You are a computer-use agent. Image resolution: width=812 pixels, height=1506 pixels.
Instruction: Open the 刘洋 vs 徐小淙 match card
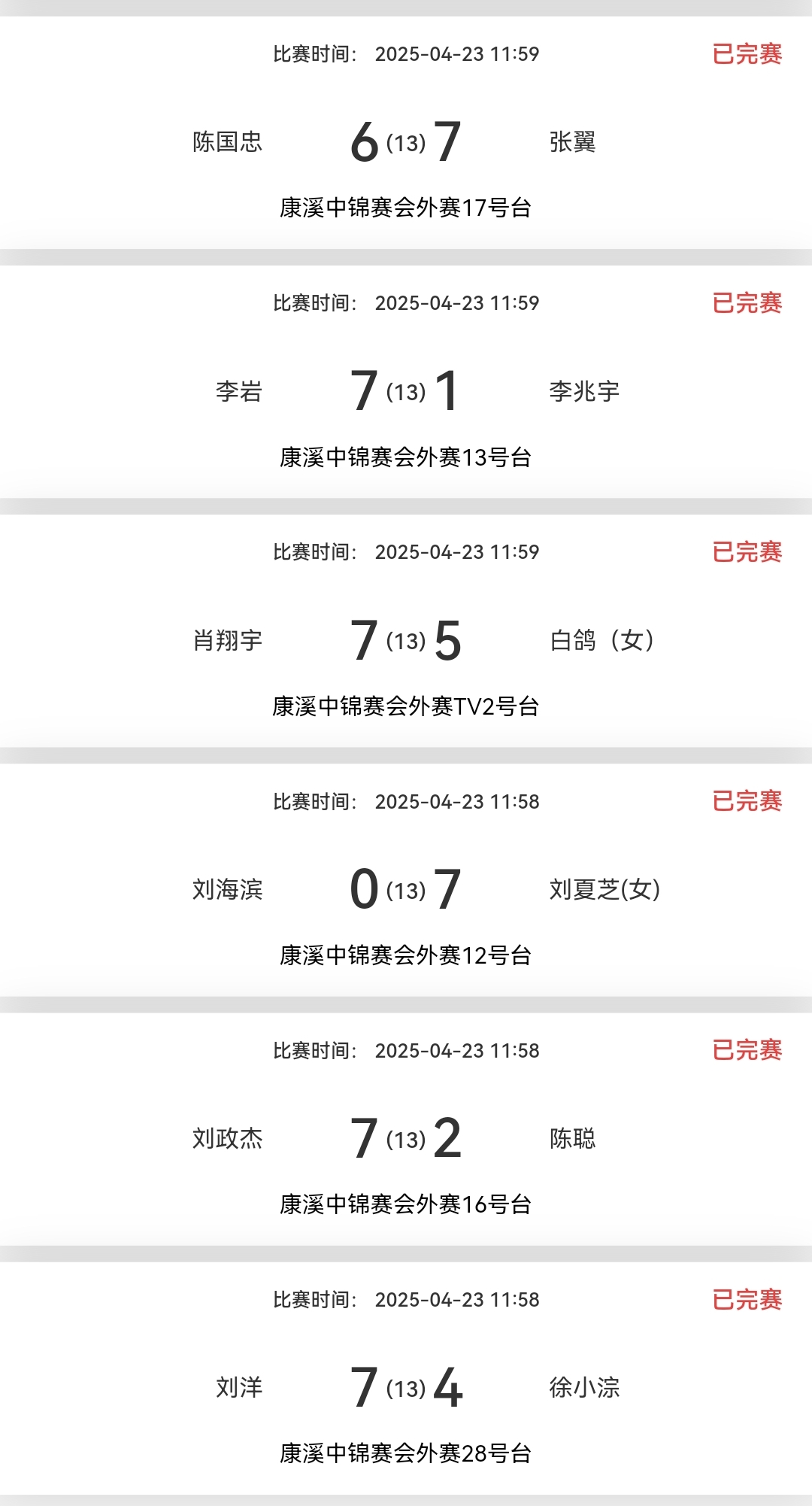pos(406,1387)
